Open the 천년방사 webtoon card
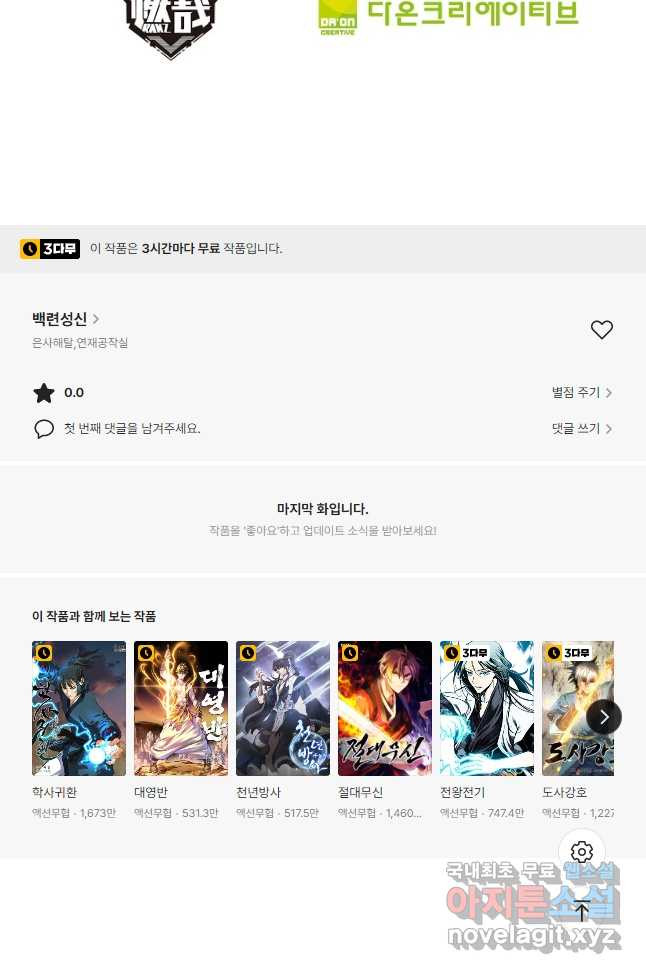 pos(283,708)
